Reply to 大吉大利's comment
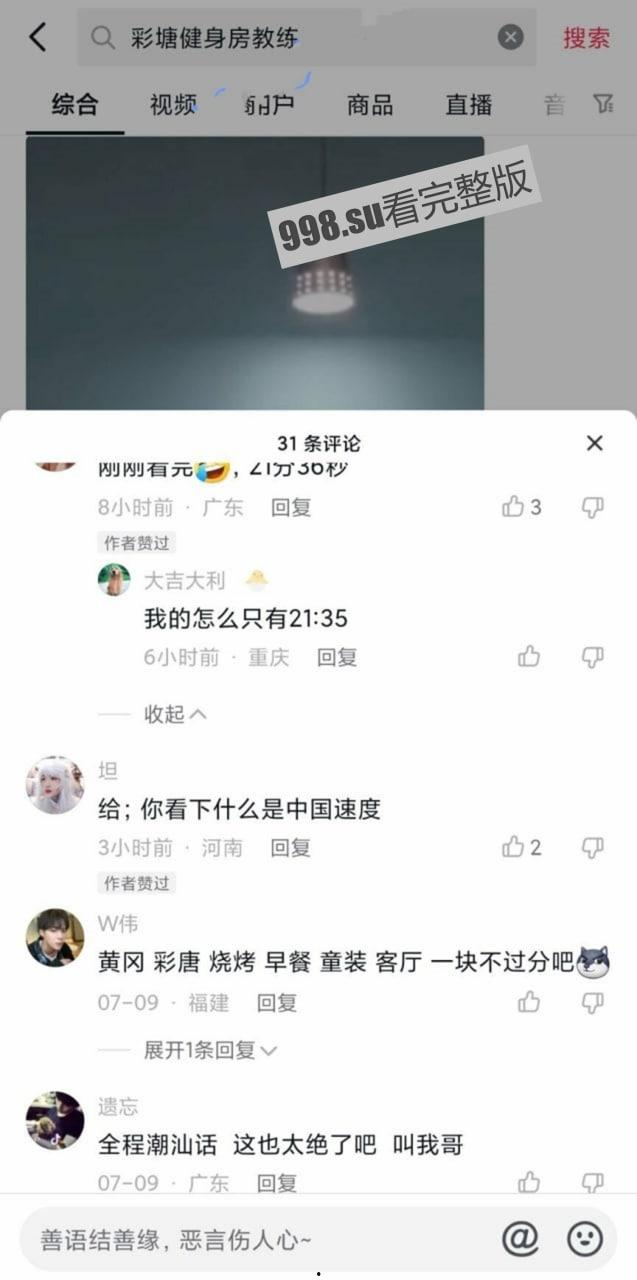This screenshot has height=1280, width=637. click(x=337, y=657)
